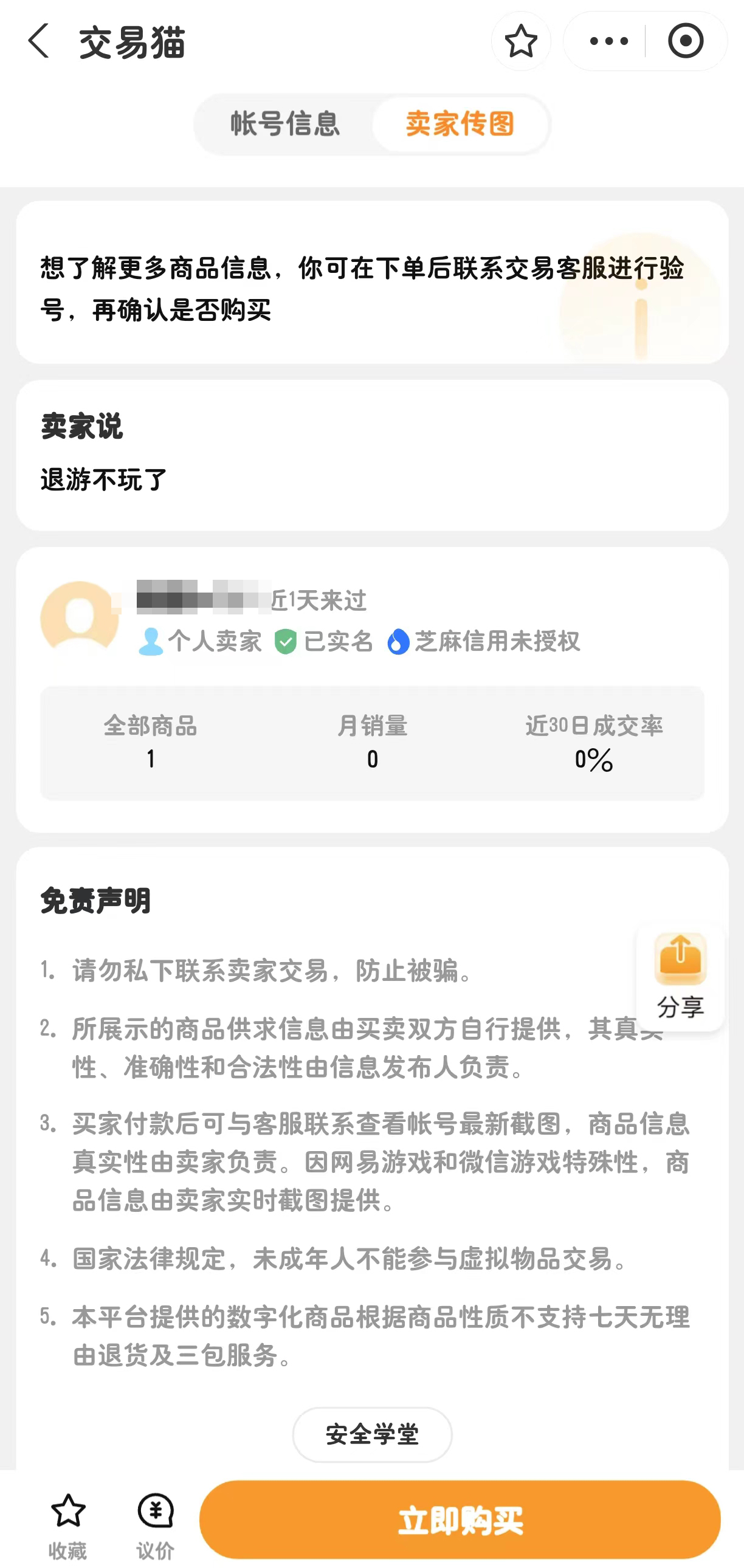Go back using the top arrow
Image resolution: width=744 pixels, height=1568 pixels.
(x=38, y=41)
